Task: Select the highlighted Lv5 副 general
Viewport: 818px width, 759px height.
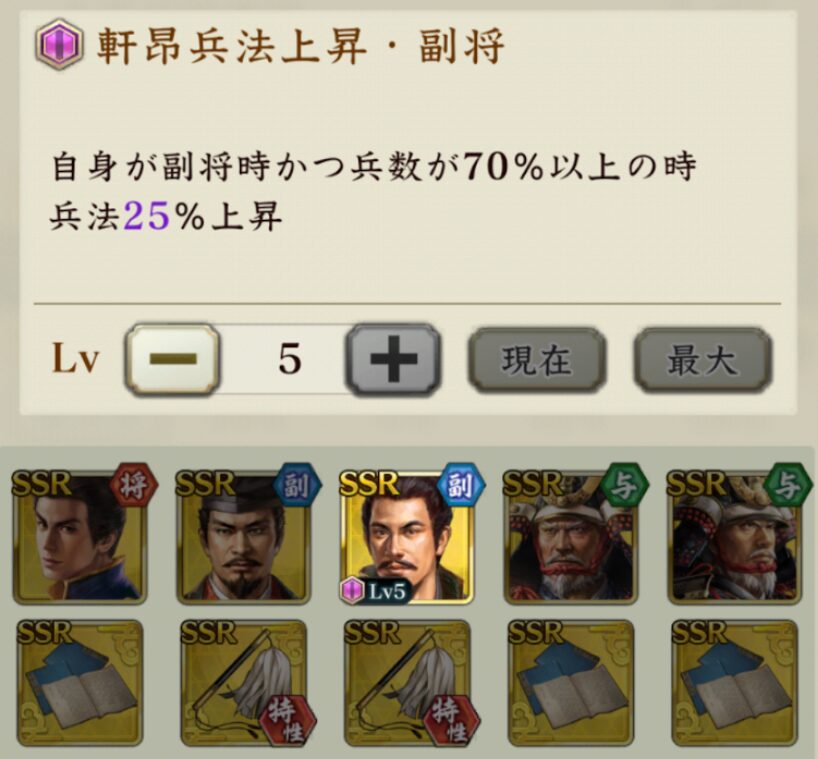Action: click(x=407, y=537)
